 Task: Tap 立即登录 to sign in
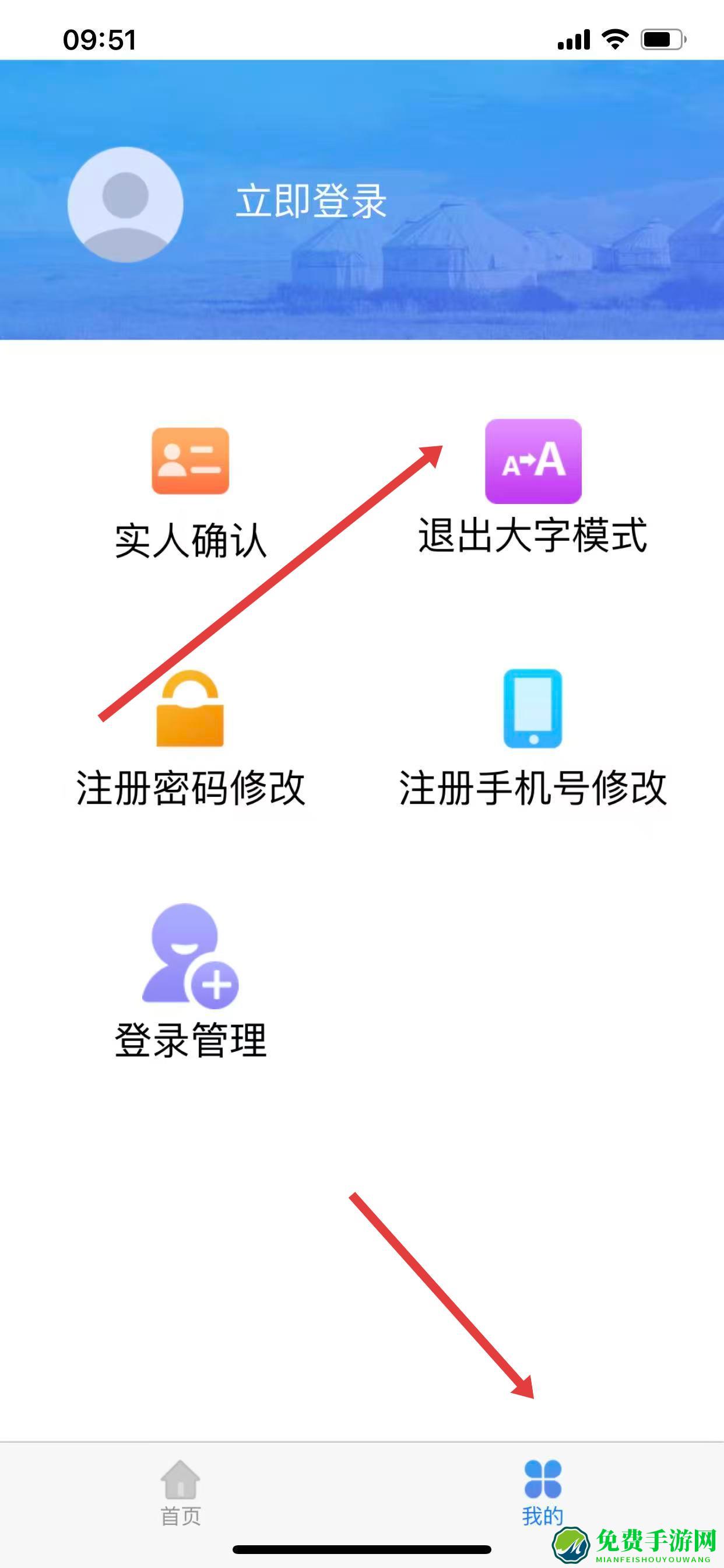[311, 201]
